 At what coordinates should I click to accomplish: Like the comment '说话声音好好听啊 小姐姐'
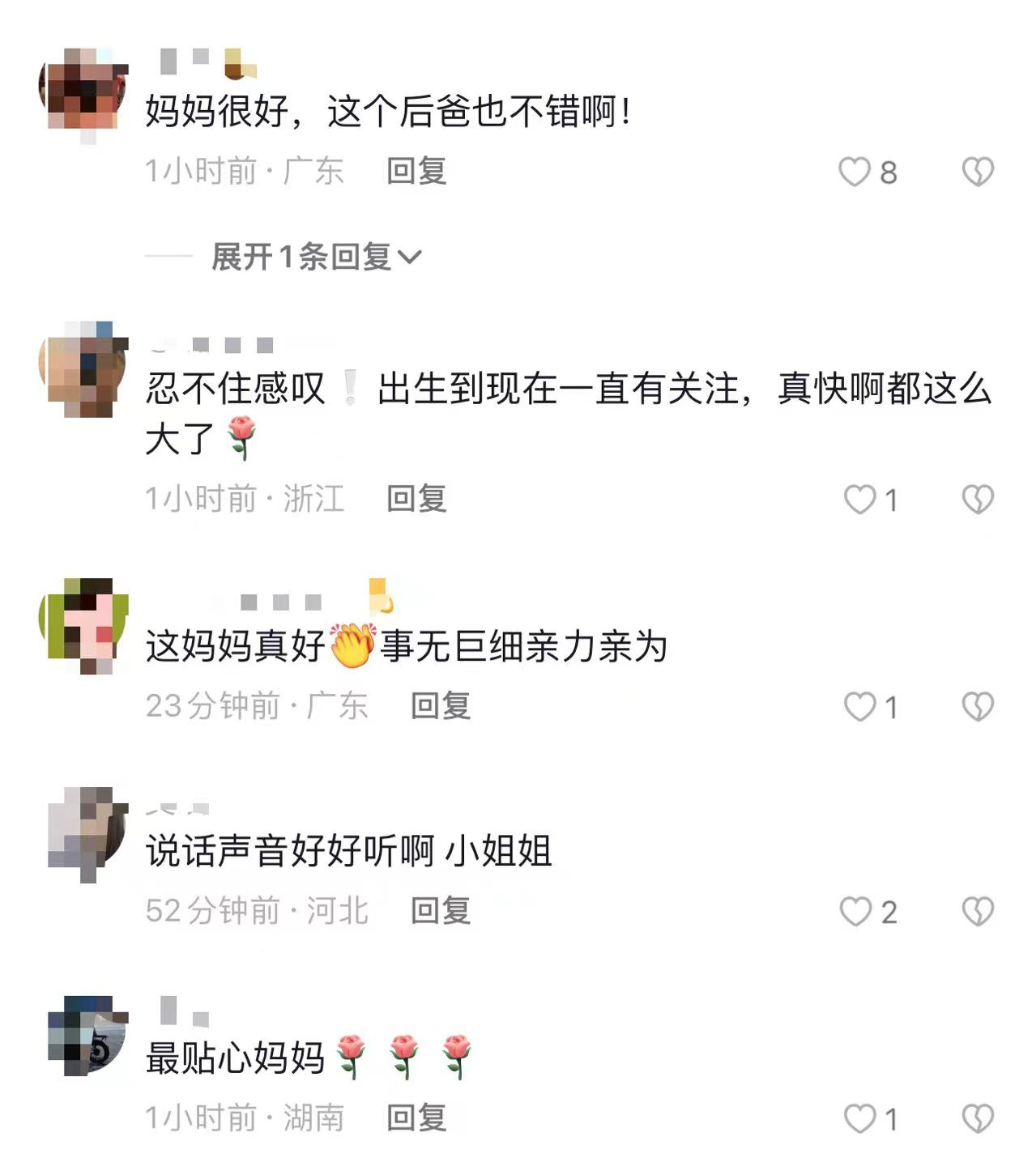855,912
